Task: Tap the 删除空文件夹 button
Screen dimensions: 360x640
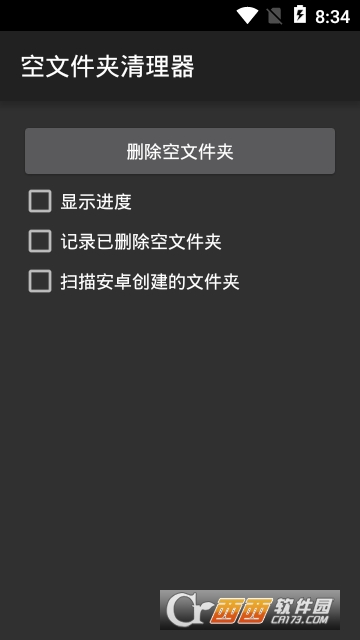Action: tap(180, 151)
